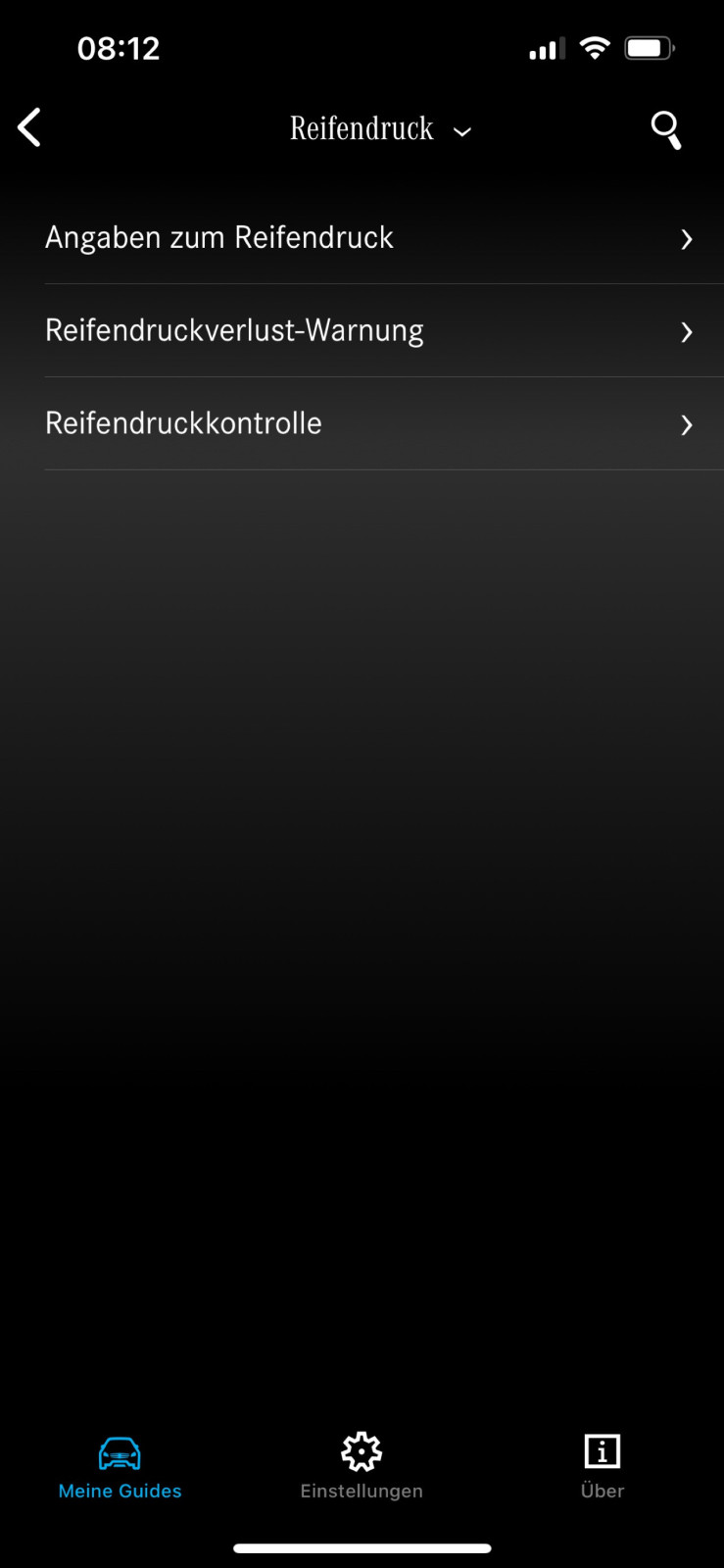Open Reifendruckkontrolle entry

[368, 423]
